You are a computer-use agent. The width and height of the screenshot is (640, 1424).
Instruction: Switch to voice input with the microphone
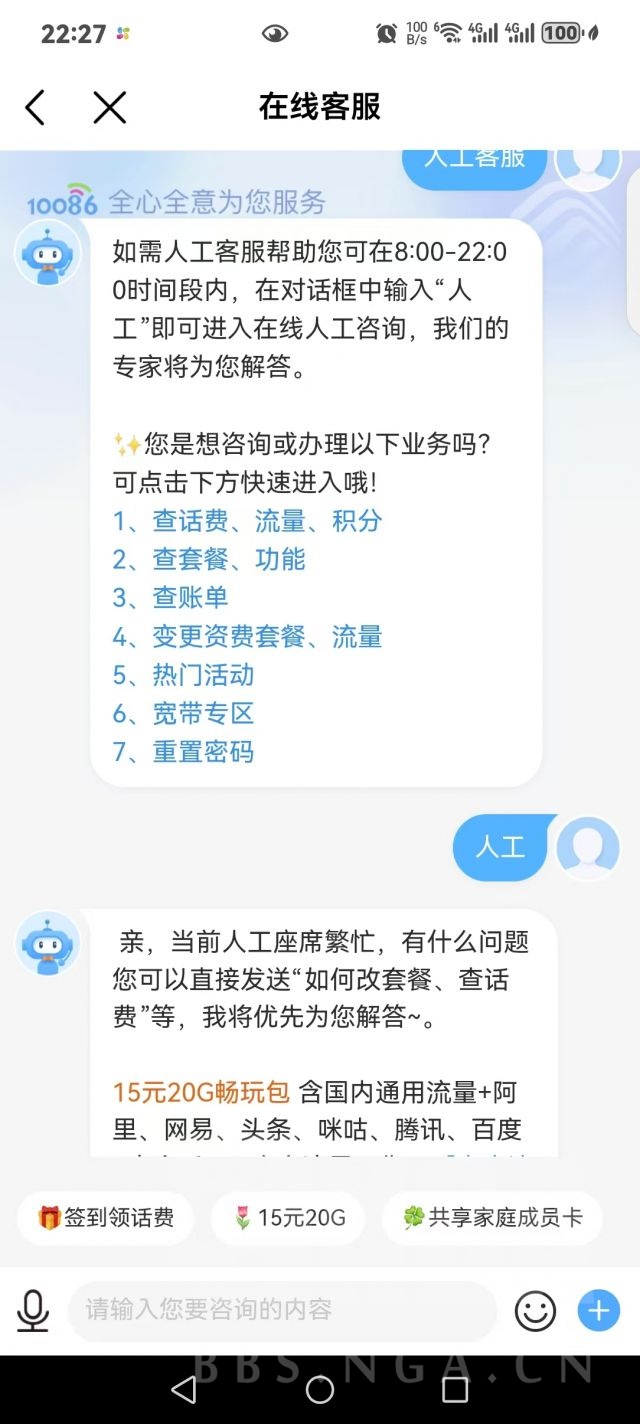(33, 1310)
